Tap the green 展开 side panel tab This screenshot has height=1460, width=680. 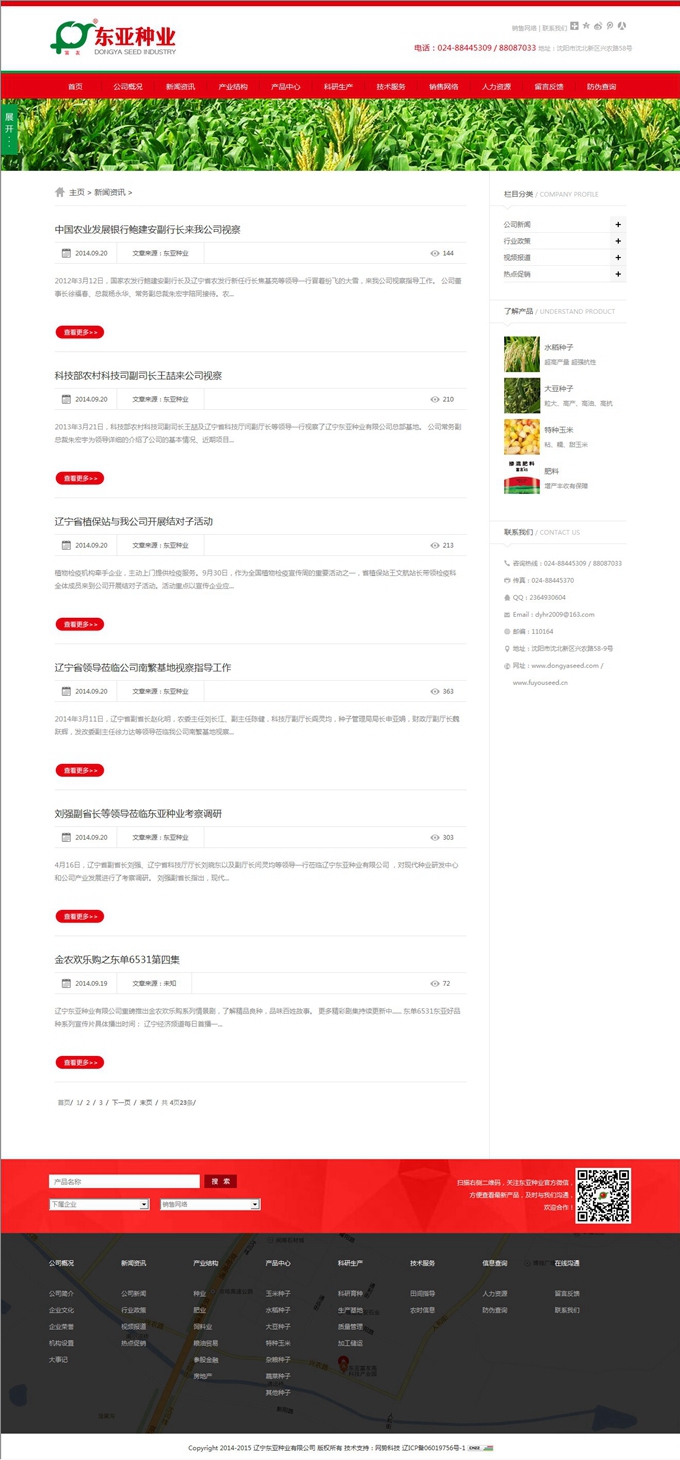tap(9, 127)
